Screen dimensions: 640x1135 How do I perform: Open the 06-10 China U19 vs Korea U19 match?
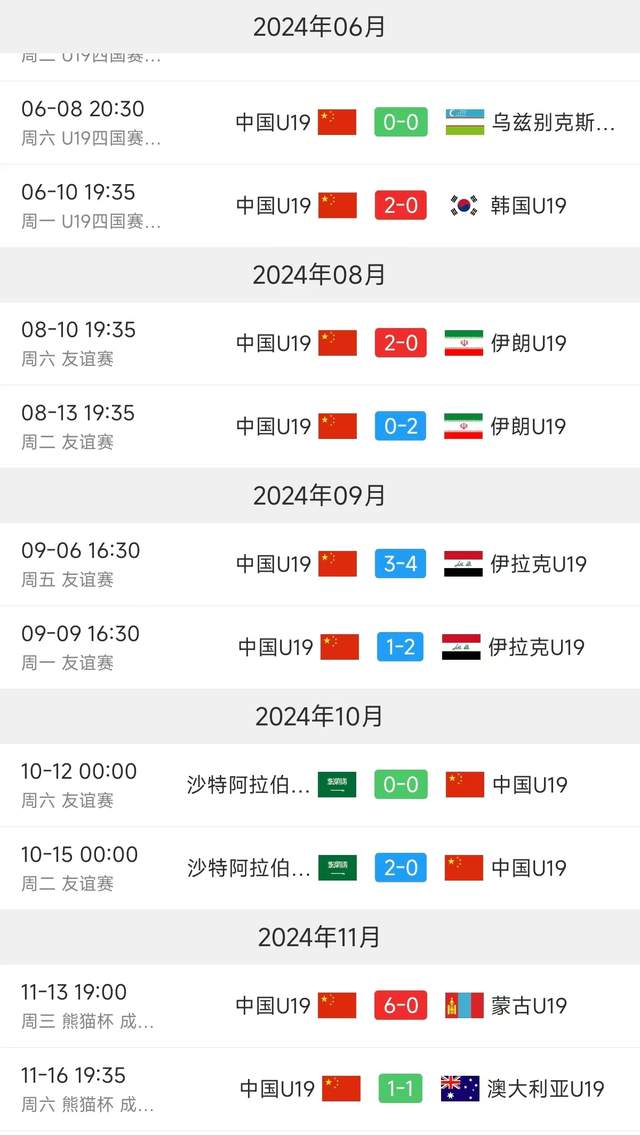pyautogui.click(x=320, y=206)
